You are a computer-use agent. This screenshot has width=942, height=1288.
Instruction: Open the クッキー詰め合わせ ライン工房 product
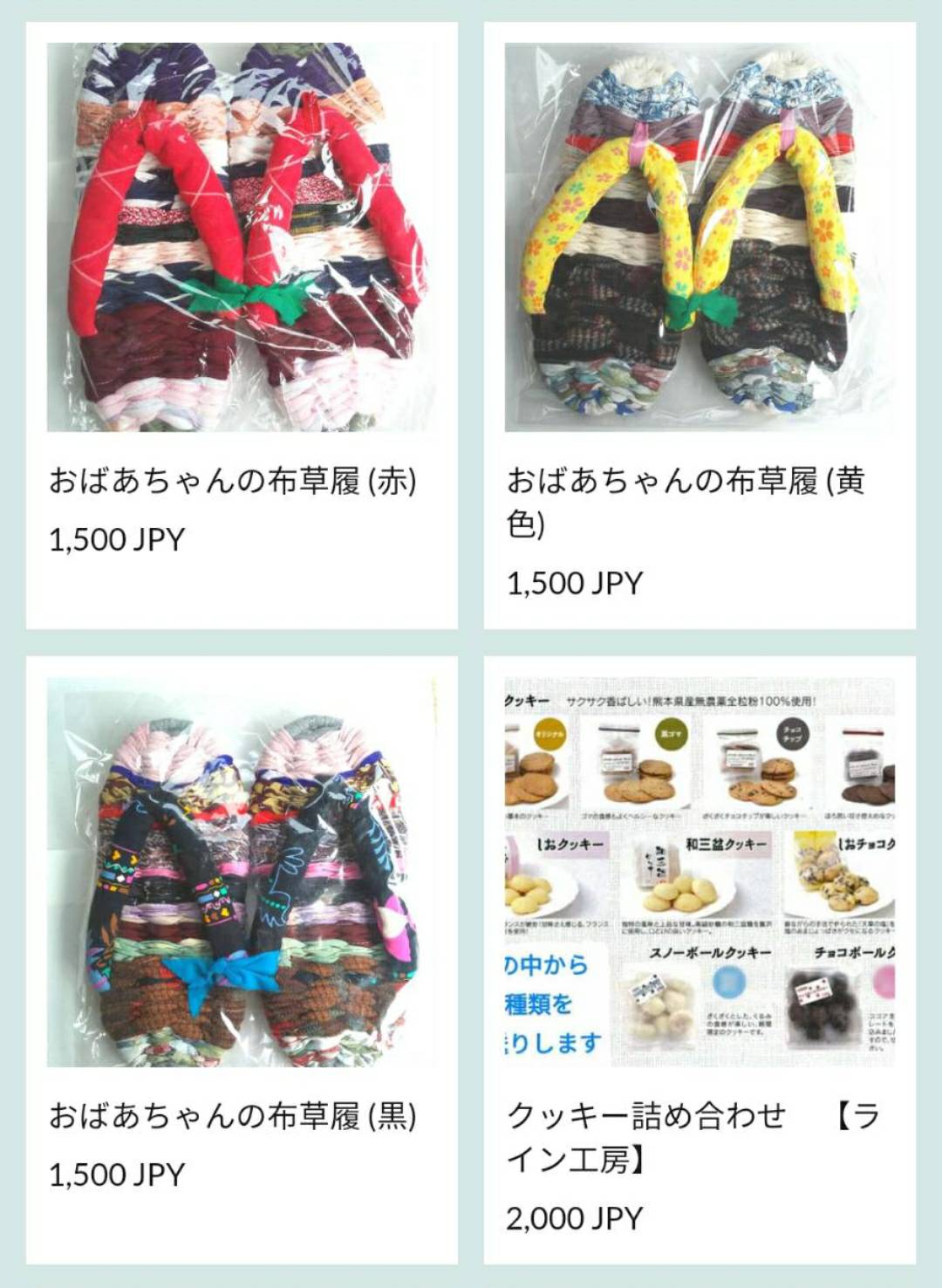tap(700, 873)
